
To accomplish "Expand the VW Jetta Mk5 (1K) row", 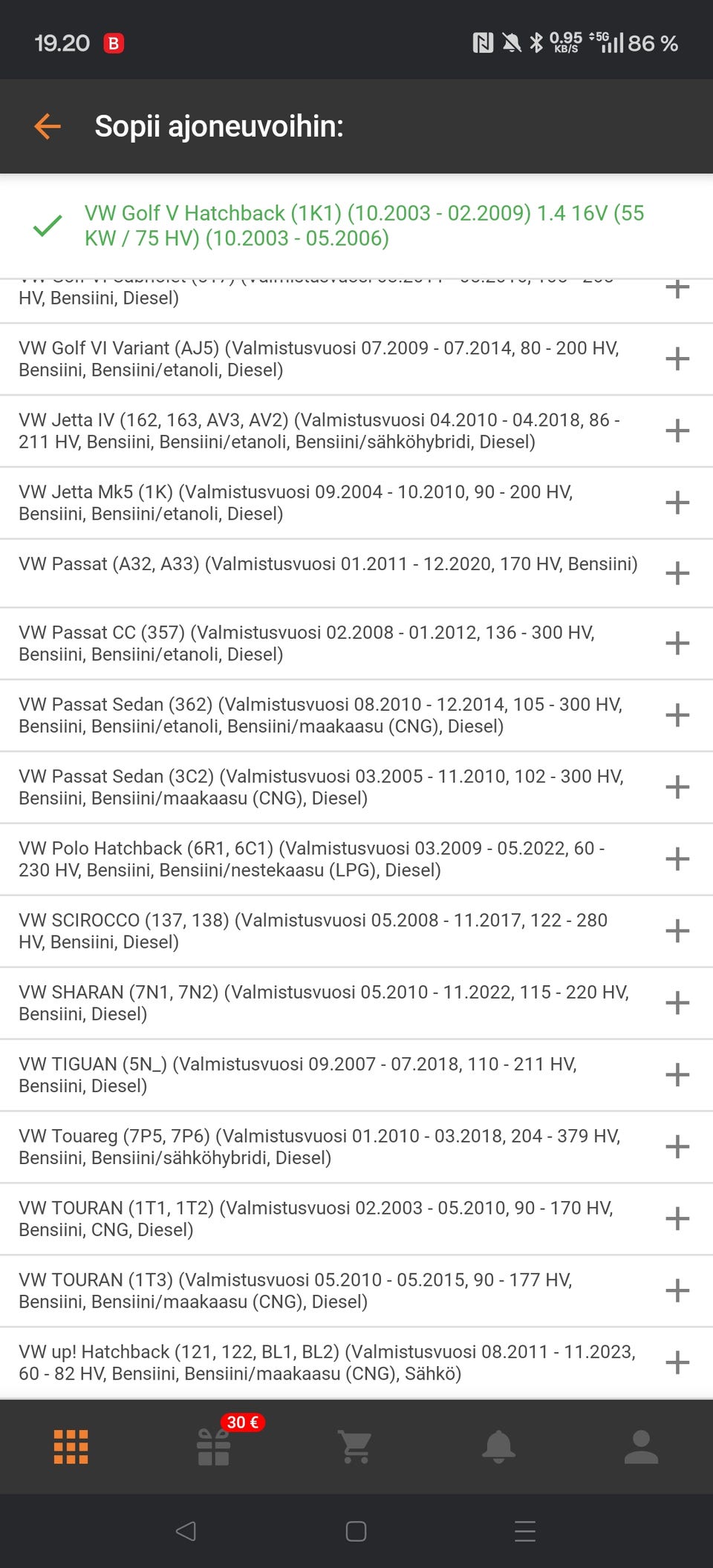I will tap(677, 503).
